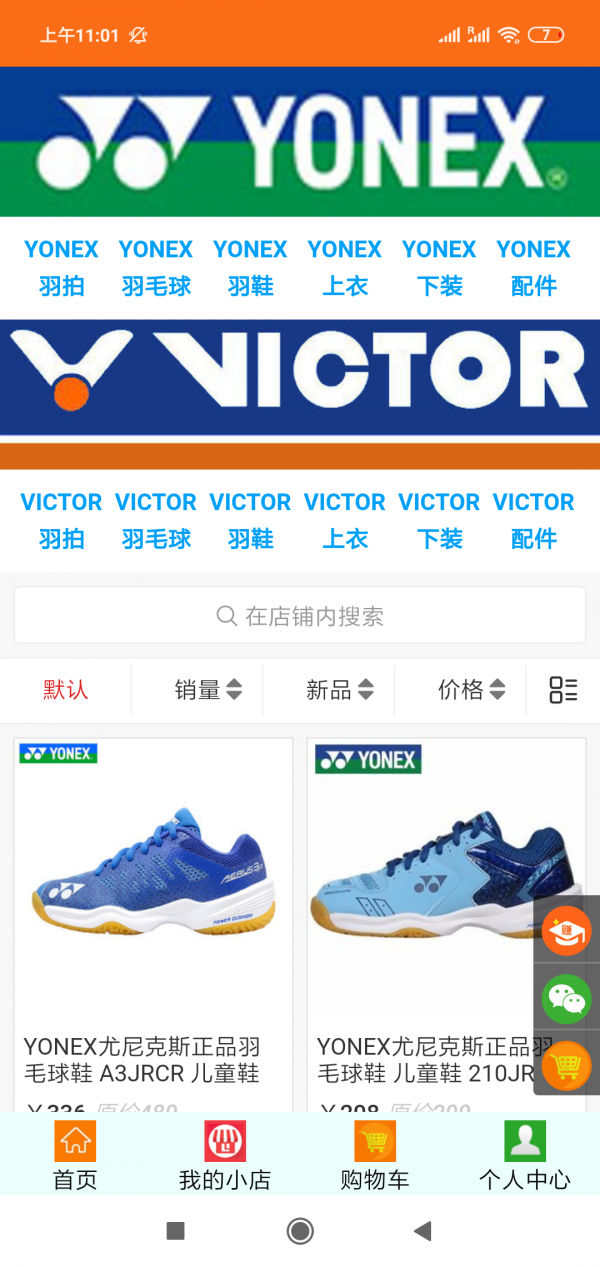This screenshot has width=600, height=1267.
Task: Switch the product layout to list view
Action: tap(563, 689)
